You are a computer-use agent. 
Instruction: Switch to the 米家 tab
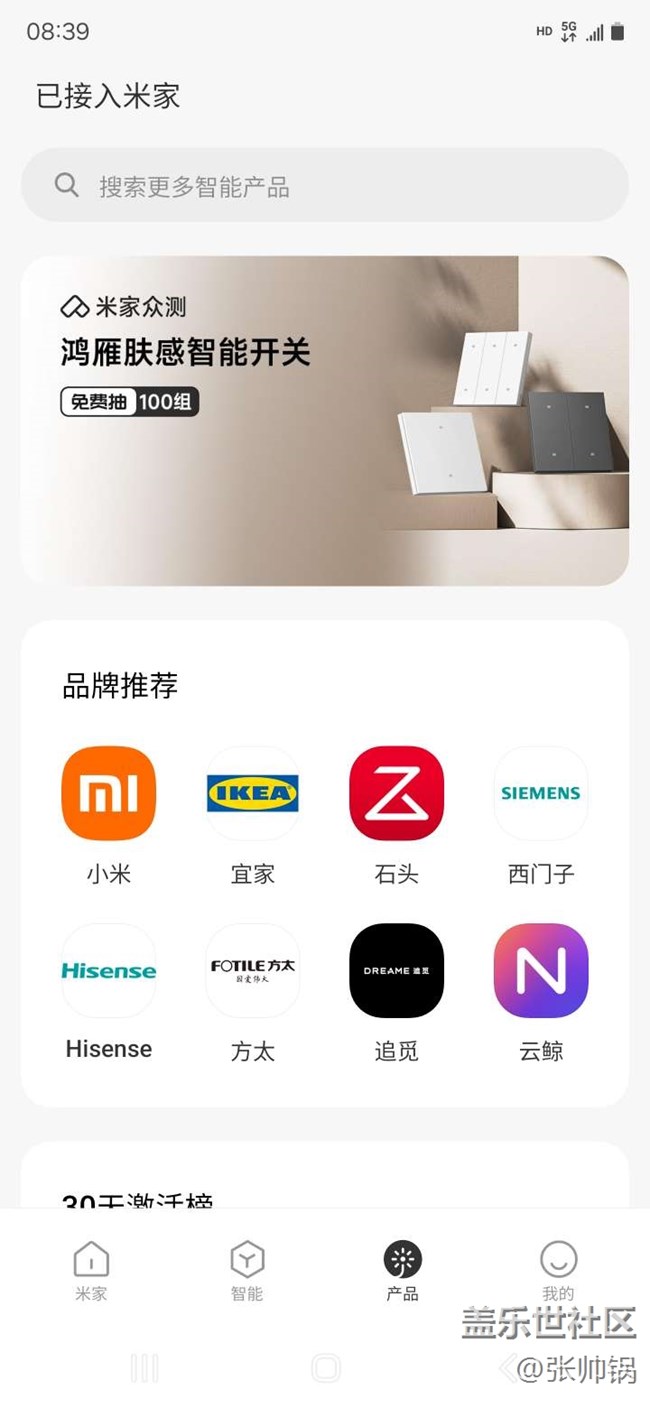[91, 1271]
